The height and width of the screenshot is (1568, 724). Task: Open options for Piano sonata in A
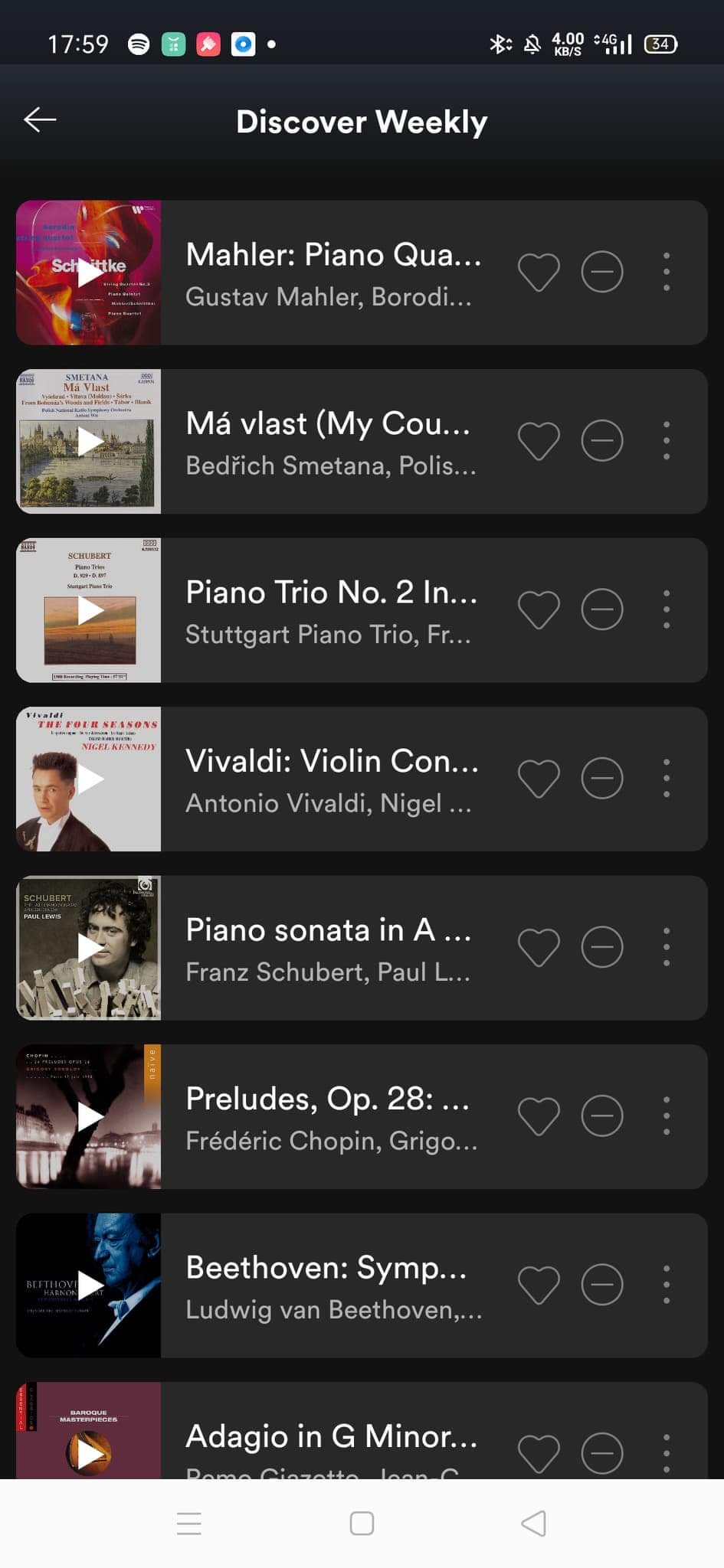[x=667, y=947]
